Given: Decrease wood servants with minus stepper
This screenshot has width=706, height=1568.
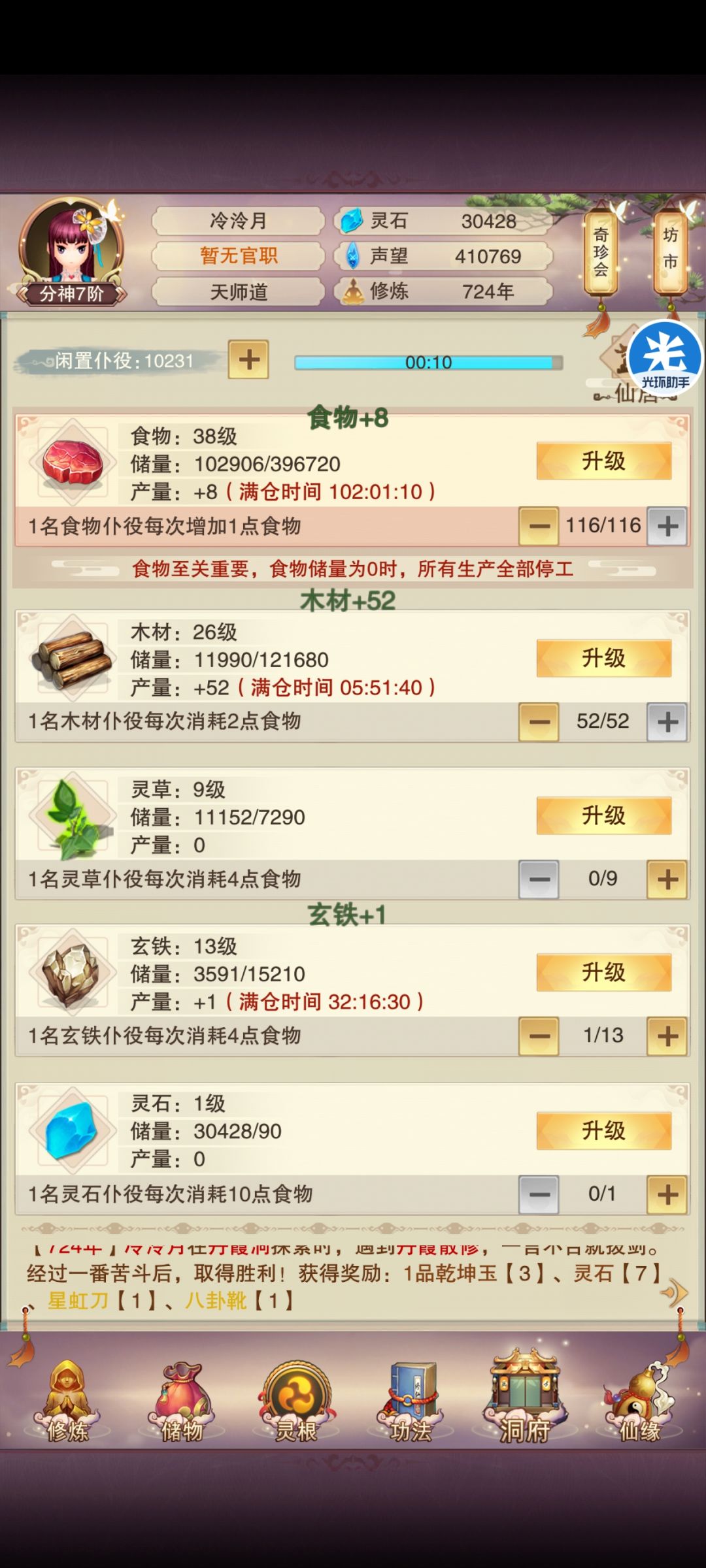Looking at the screenshot, I should click(537, 722).
